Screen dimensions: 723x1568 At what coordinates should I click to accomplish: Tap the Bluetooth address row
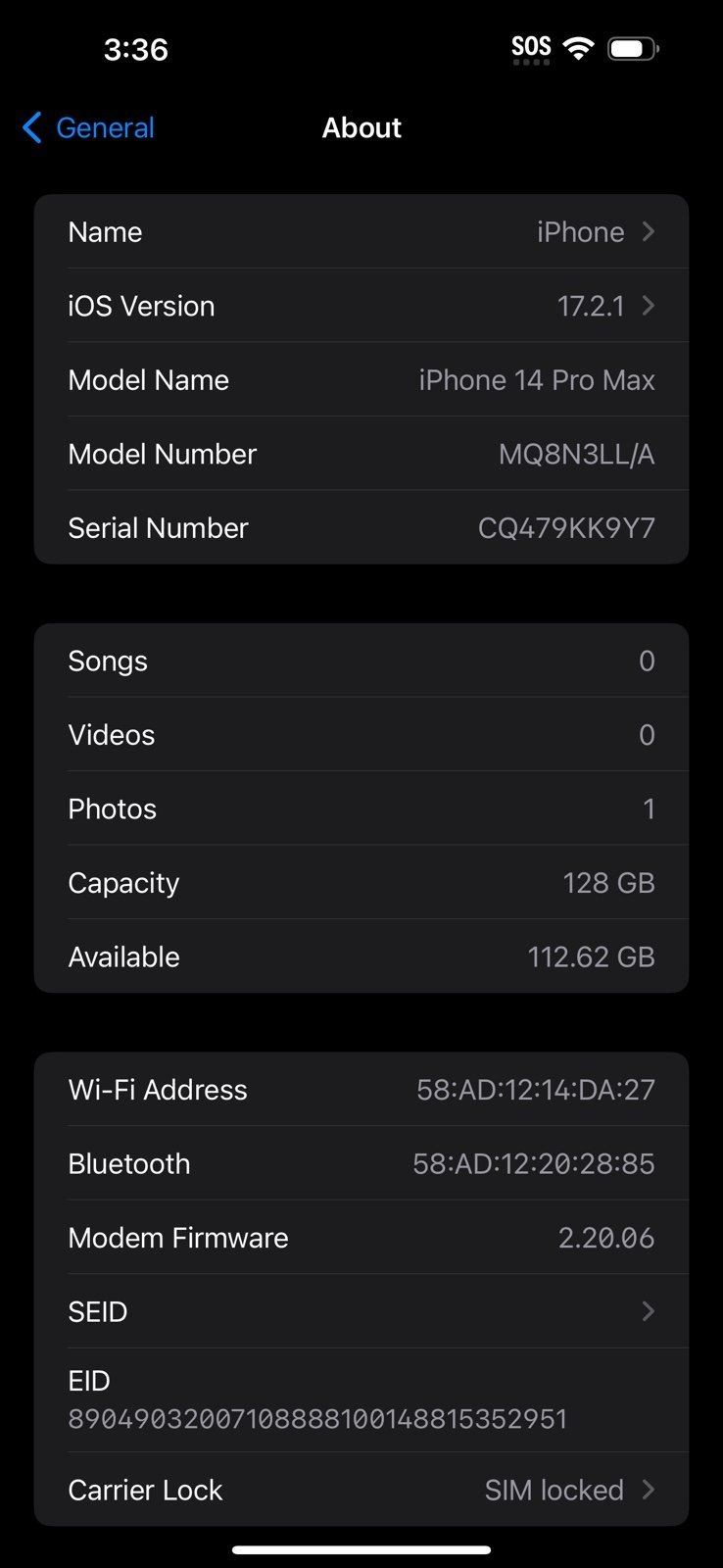point(361,1163)
